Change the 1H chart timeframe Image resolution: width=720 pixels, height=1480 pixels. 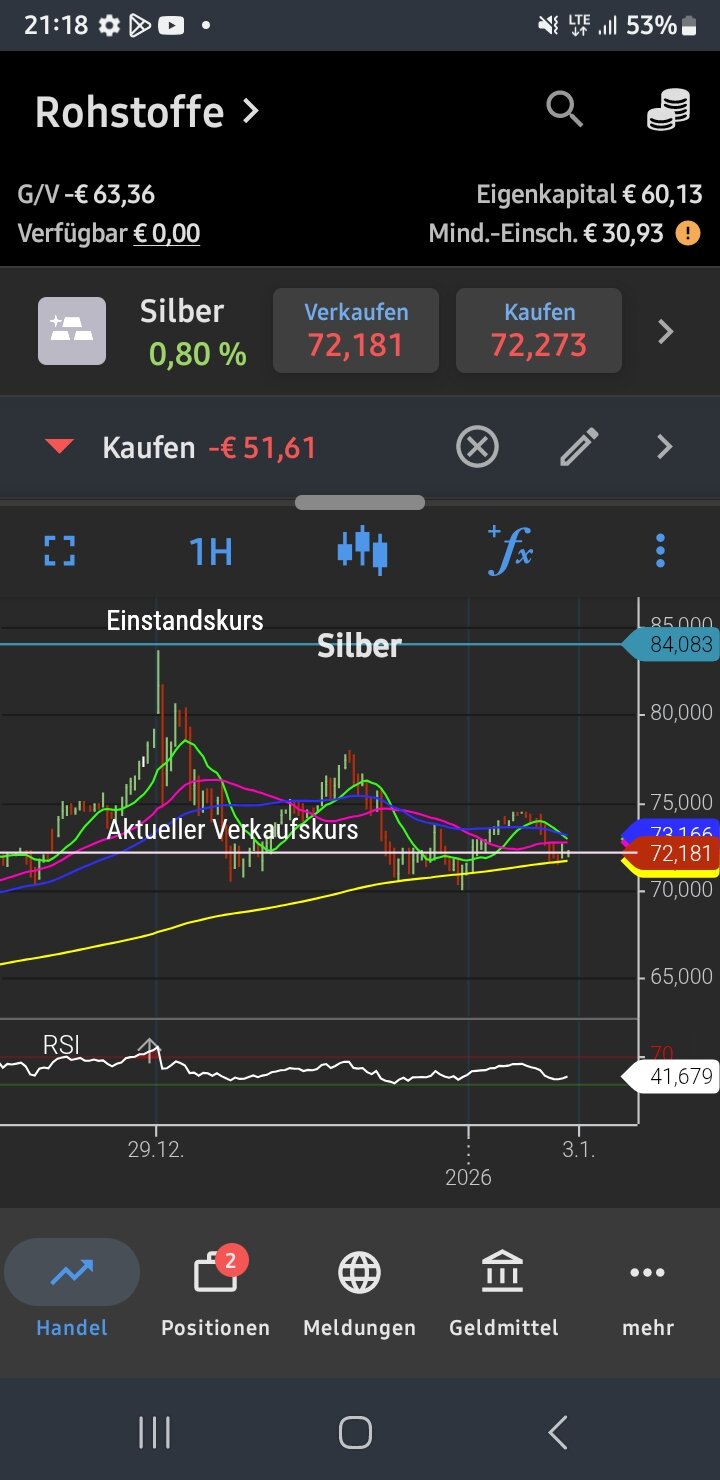210,551
